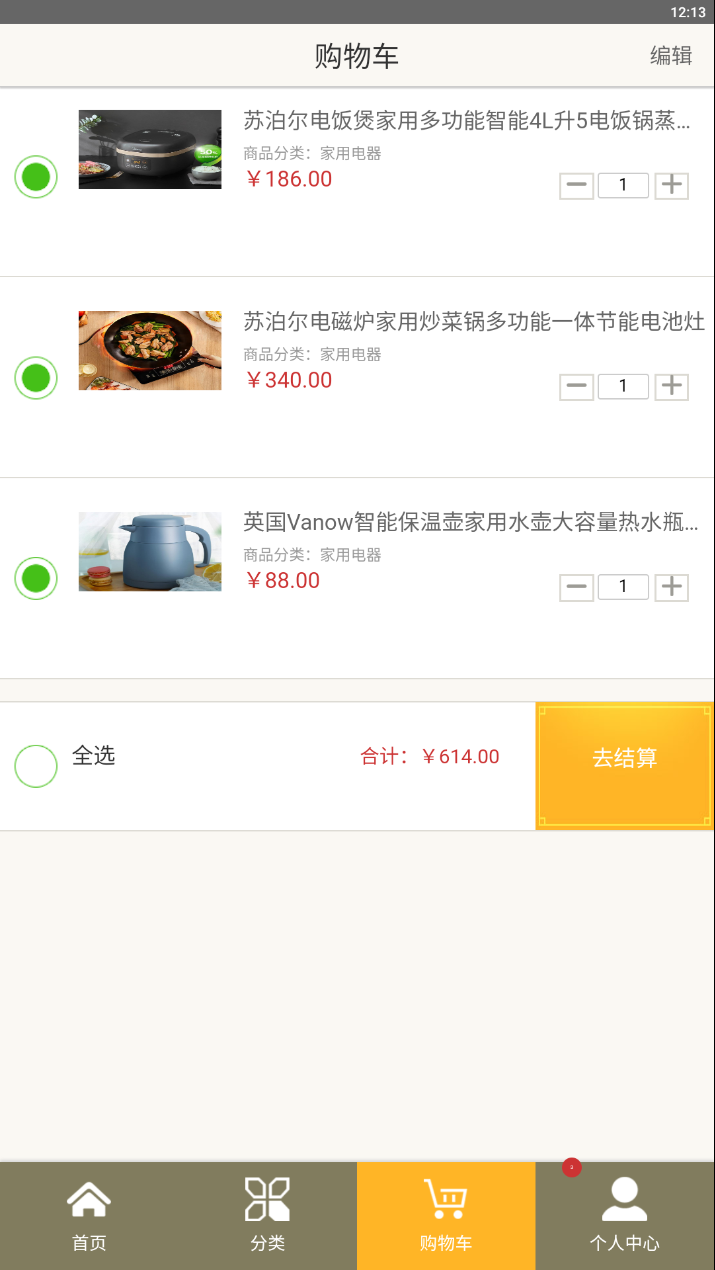Viewport: 715px width, 1270px height.
Task: Decrease quantity of 苏泊尔电饭煲
Action: [576, 185]
